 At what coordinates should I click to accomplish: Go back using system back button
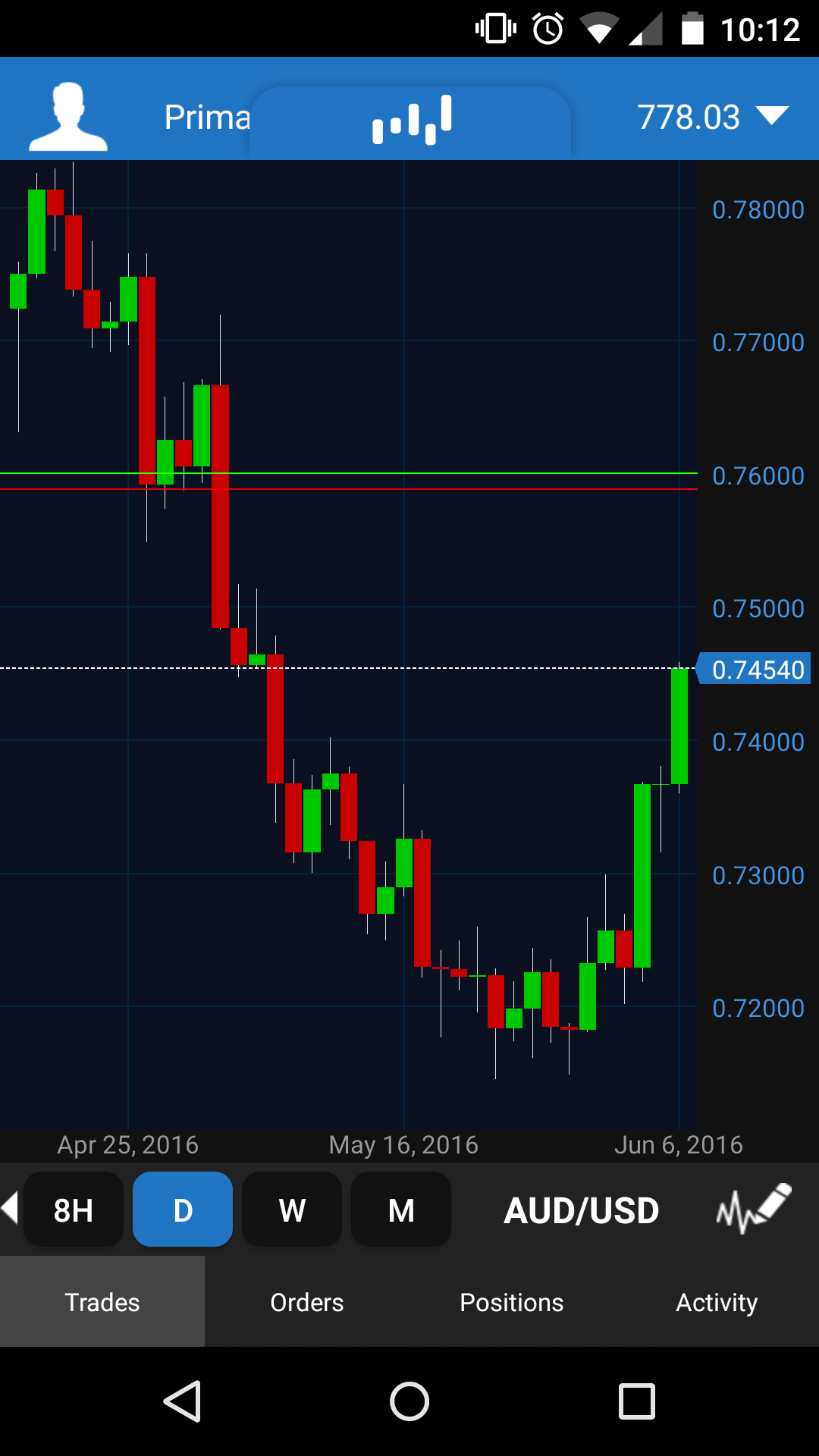point(182,1401)
